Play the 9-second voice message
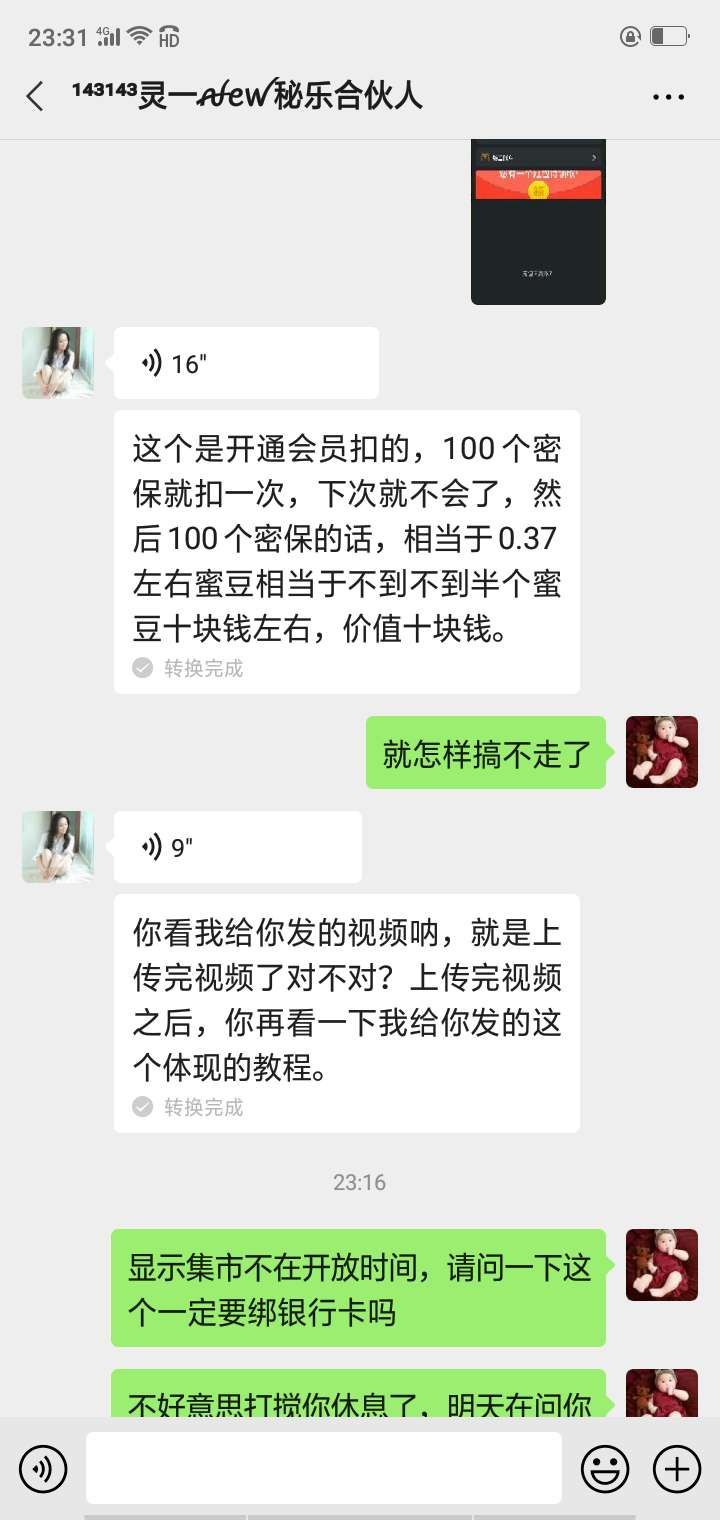The image size is (720, 1520). click(237, 848)
